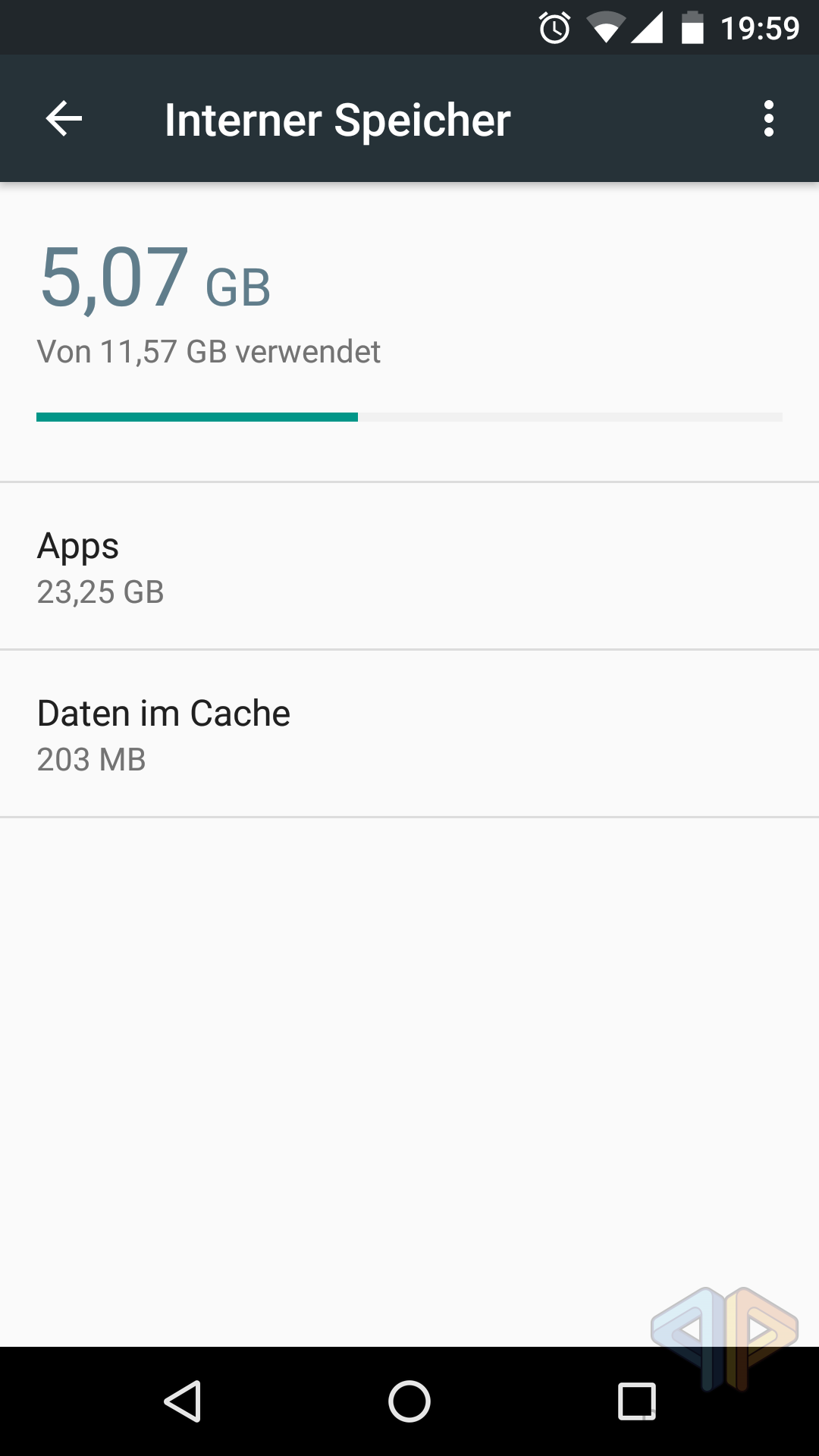Select Daten im Cache row
The height and width of the screenshot is (1456, 819).
pyautogui.click(x=409, y=734)
